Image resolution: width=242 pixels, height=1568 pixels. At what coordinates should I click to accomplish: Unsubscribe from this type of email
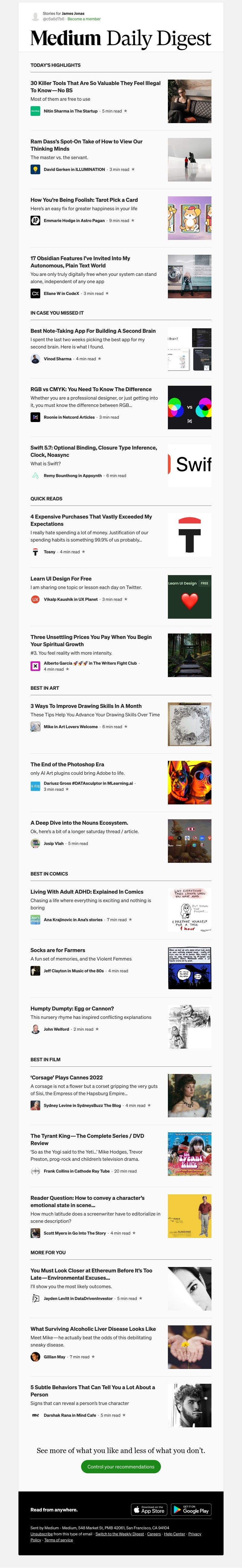pos(41,1534)
